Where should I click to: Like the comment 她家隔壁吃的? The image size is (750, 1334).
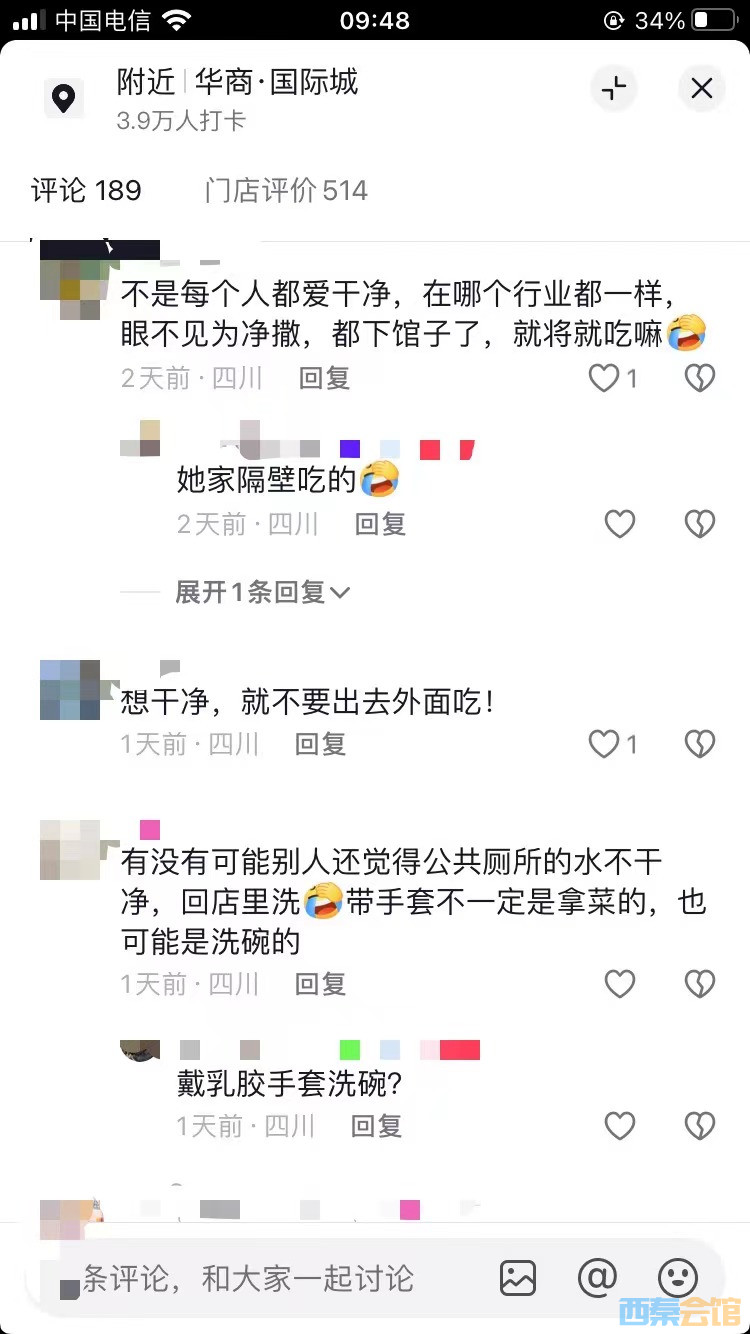click(x=620, y=524)
